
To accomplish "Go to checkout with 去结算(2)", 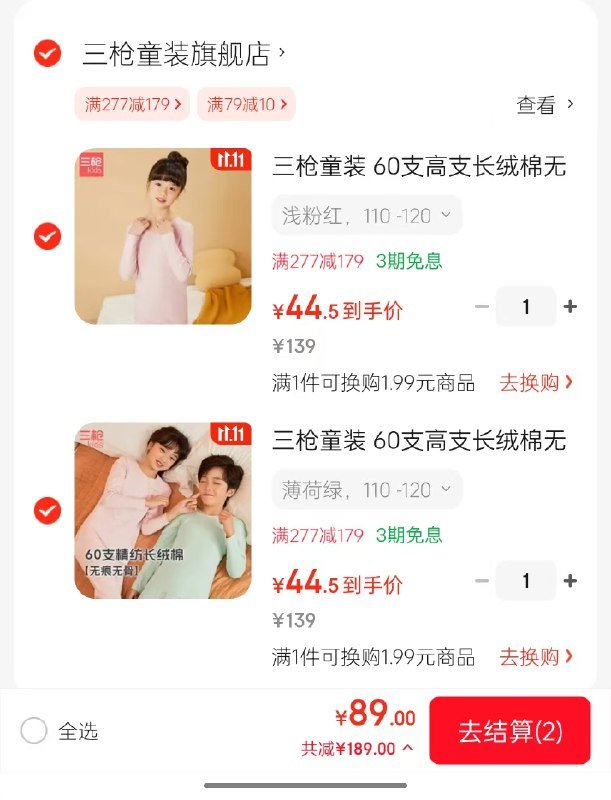I will pos(510,731).
